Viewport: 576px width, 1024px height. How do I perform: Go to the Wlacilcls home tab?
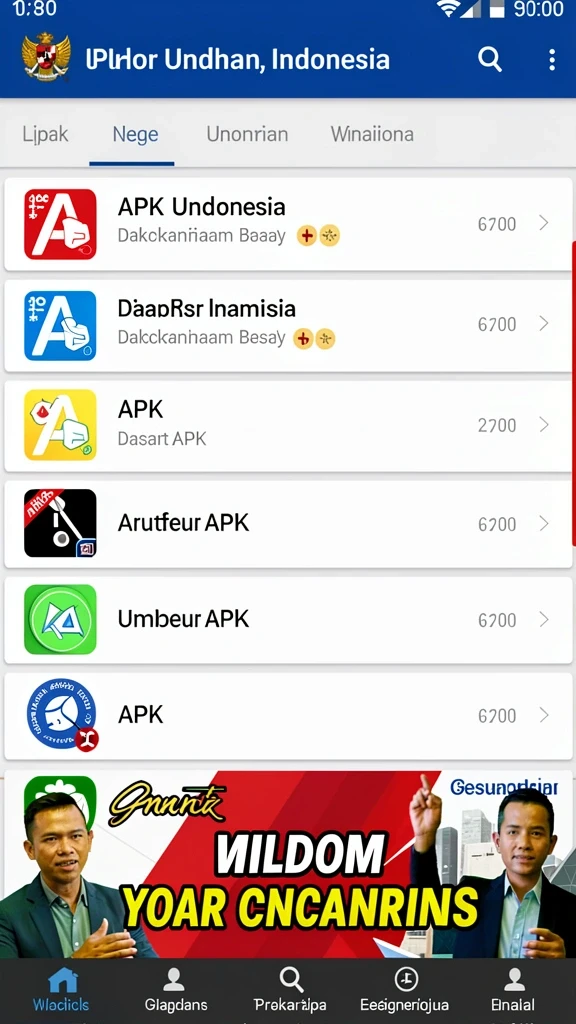click(x=61, y=989)
